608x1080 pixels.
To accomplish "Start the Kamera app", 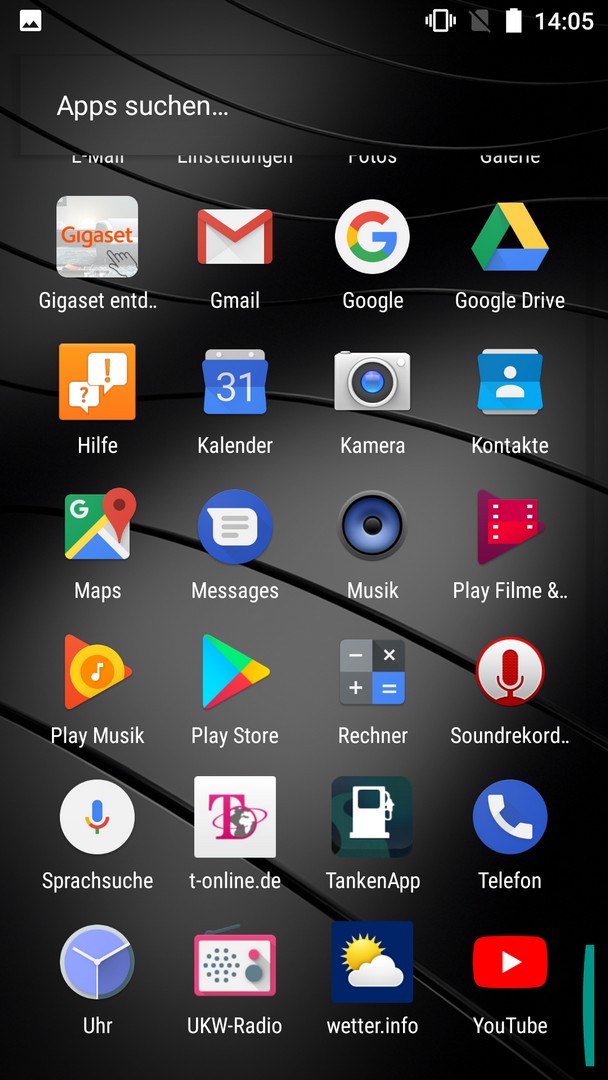I will [372, 382].
